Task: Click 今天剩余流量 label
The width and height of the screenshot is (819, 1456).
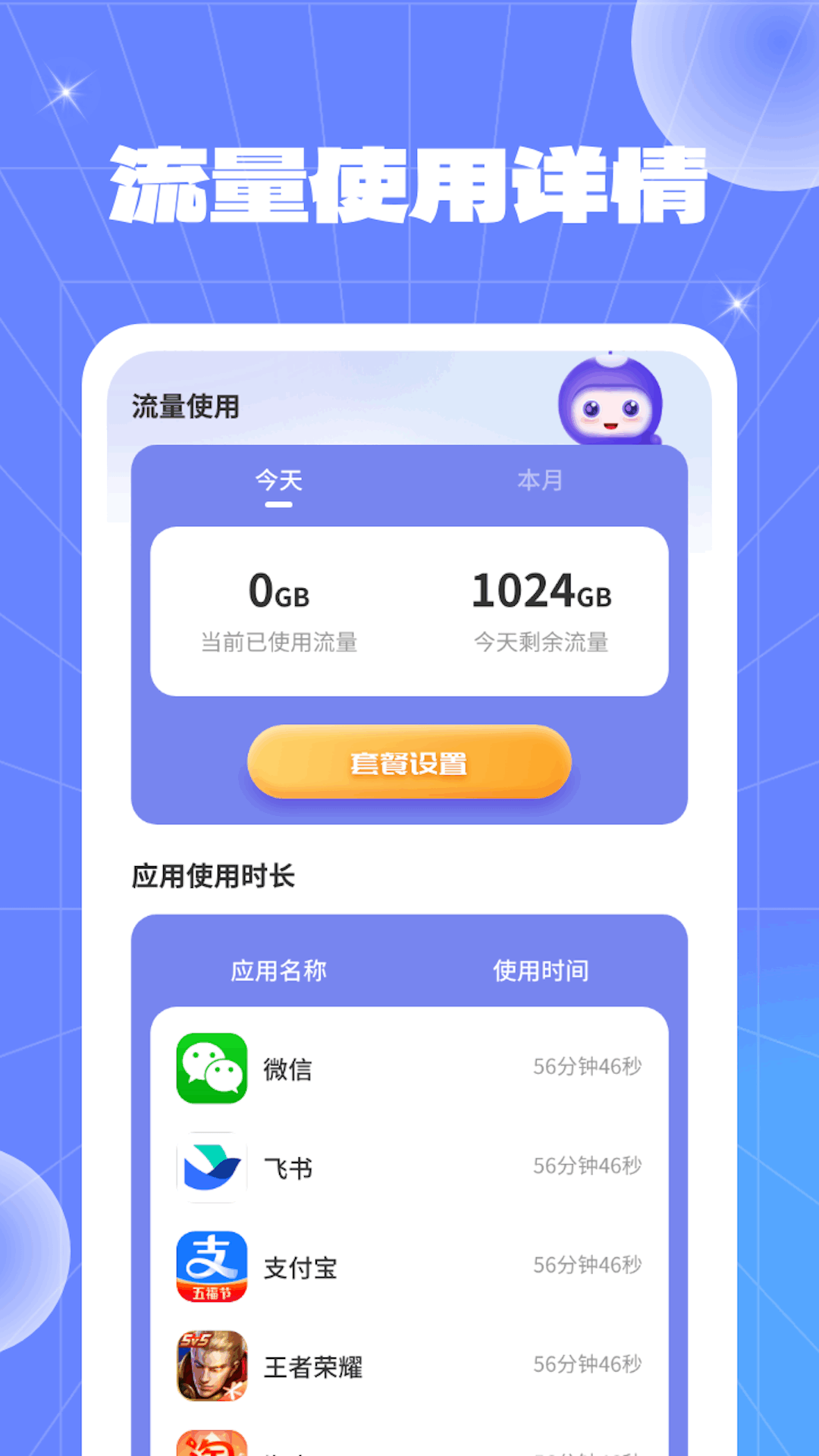Action: (x=541, y=641)
